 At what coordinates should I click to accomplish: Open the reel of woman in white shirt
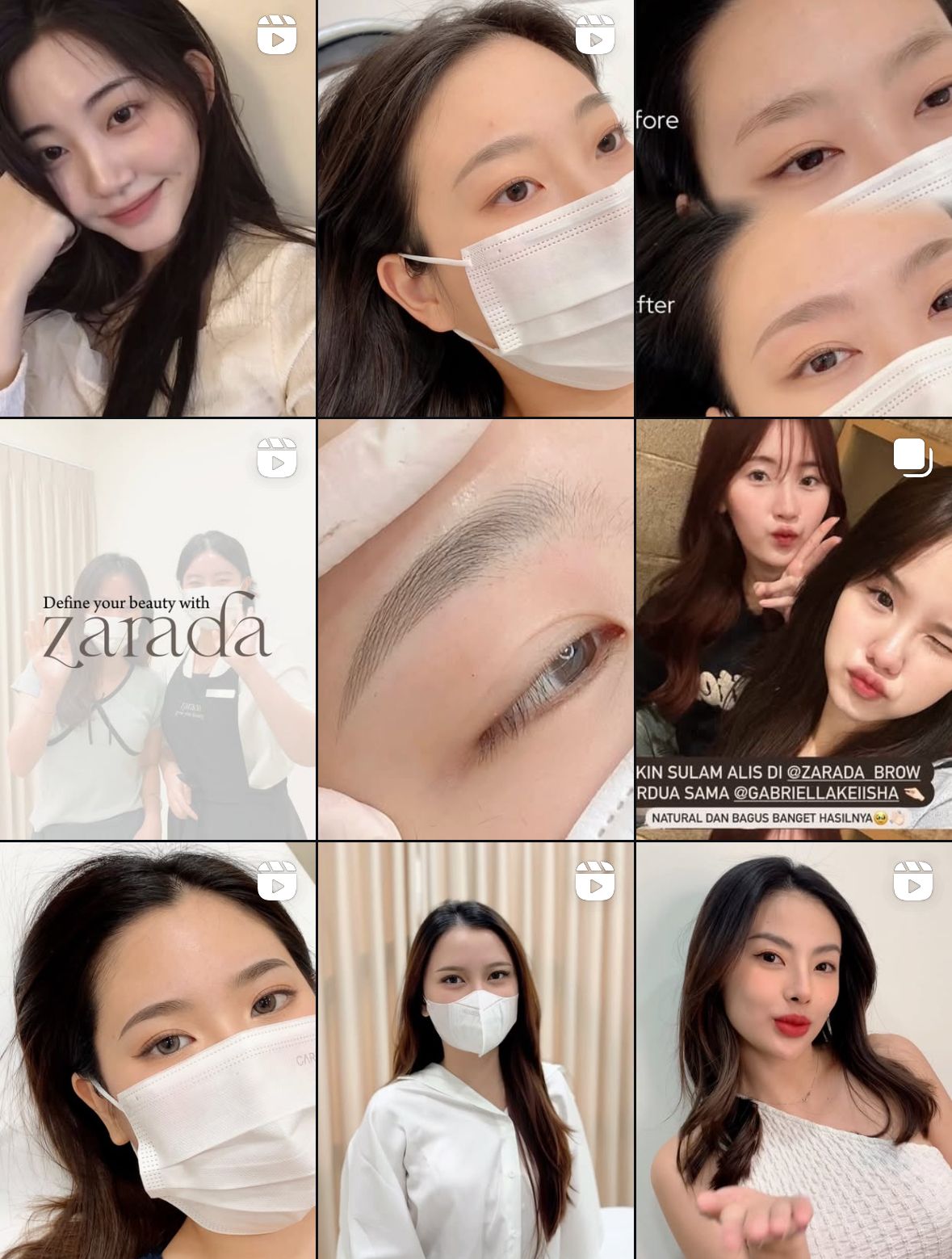tap(475, 1050)
